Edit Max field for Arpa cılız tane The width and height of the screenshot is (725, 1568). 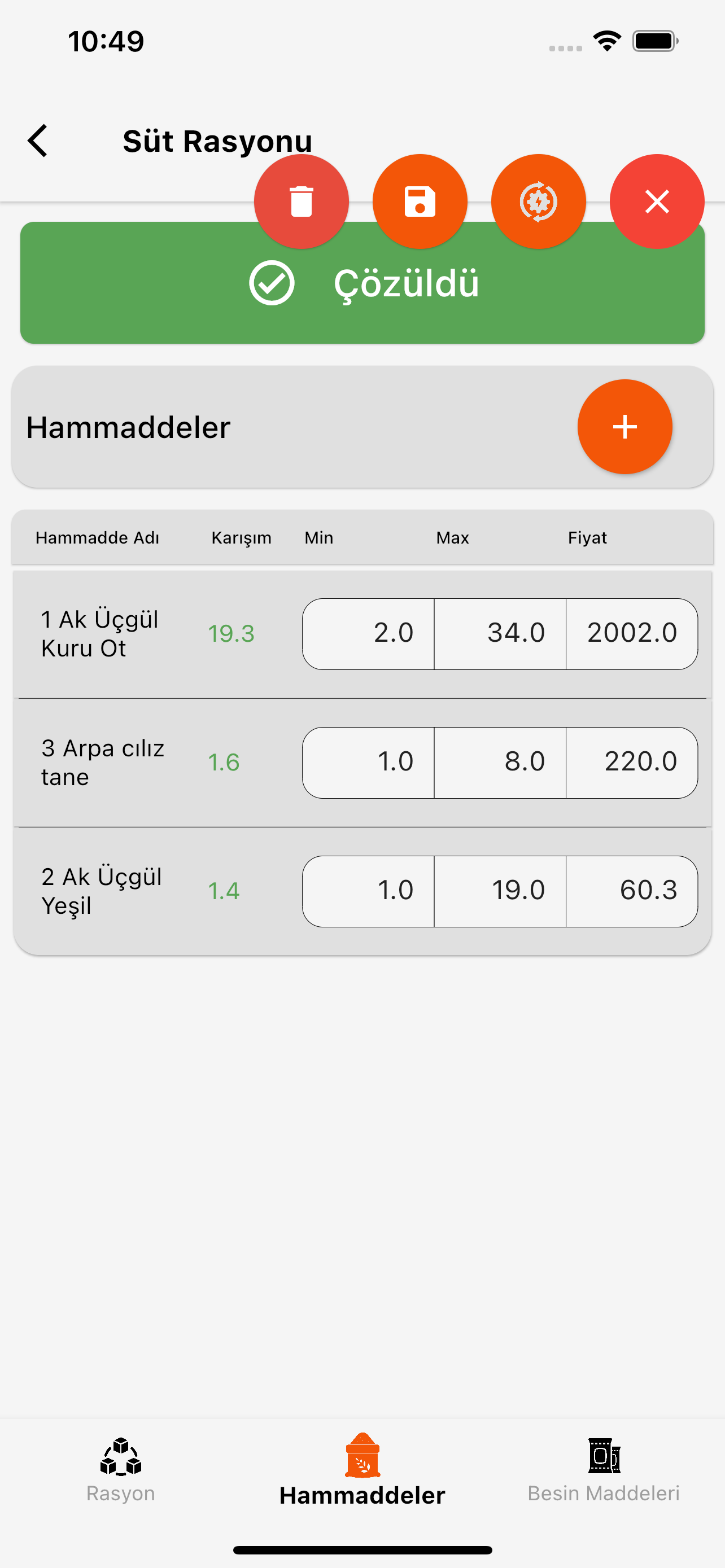500,762
